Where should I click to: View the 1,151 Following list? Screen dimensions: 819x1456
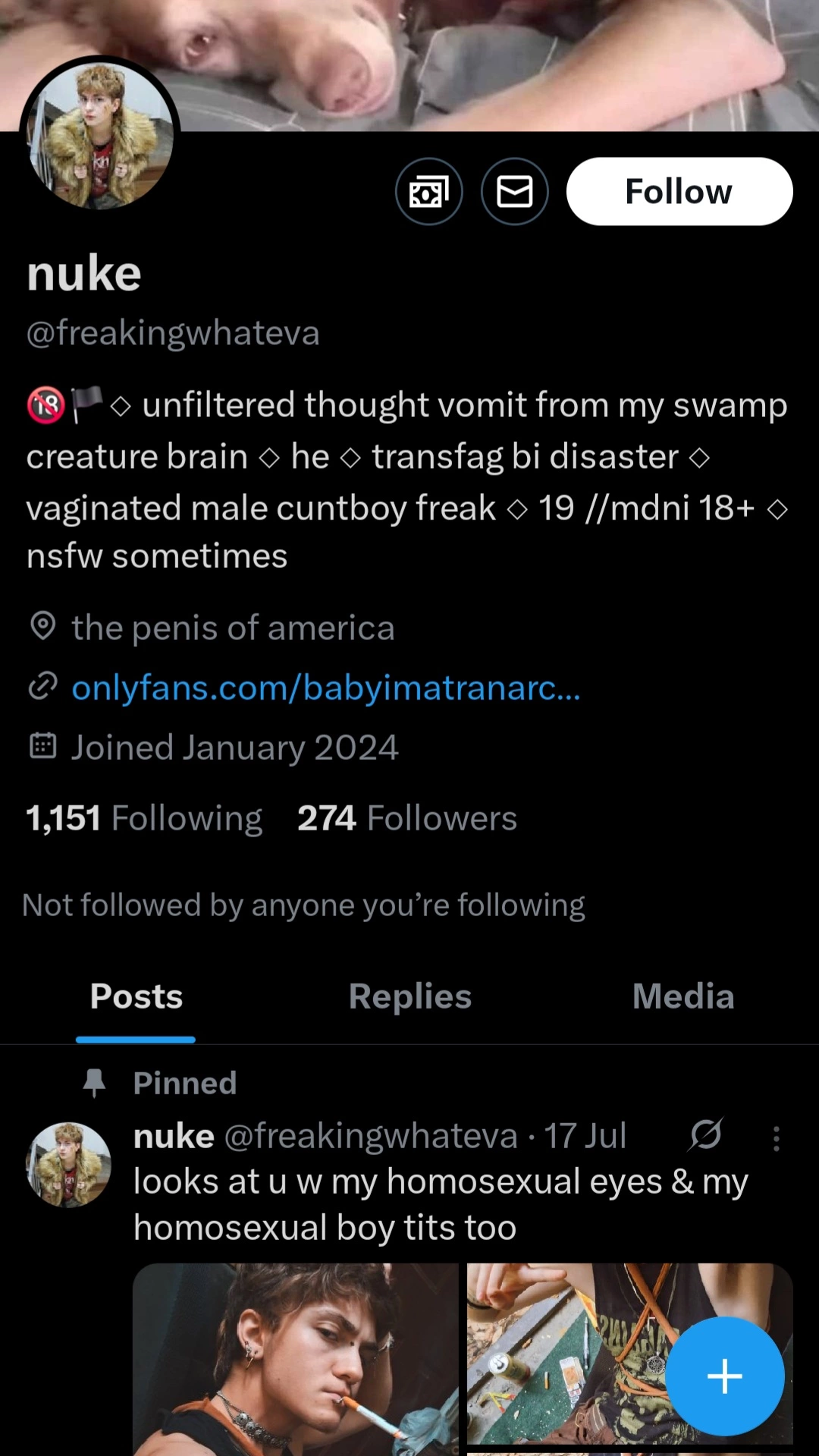[144, 818]
